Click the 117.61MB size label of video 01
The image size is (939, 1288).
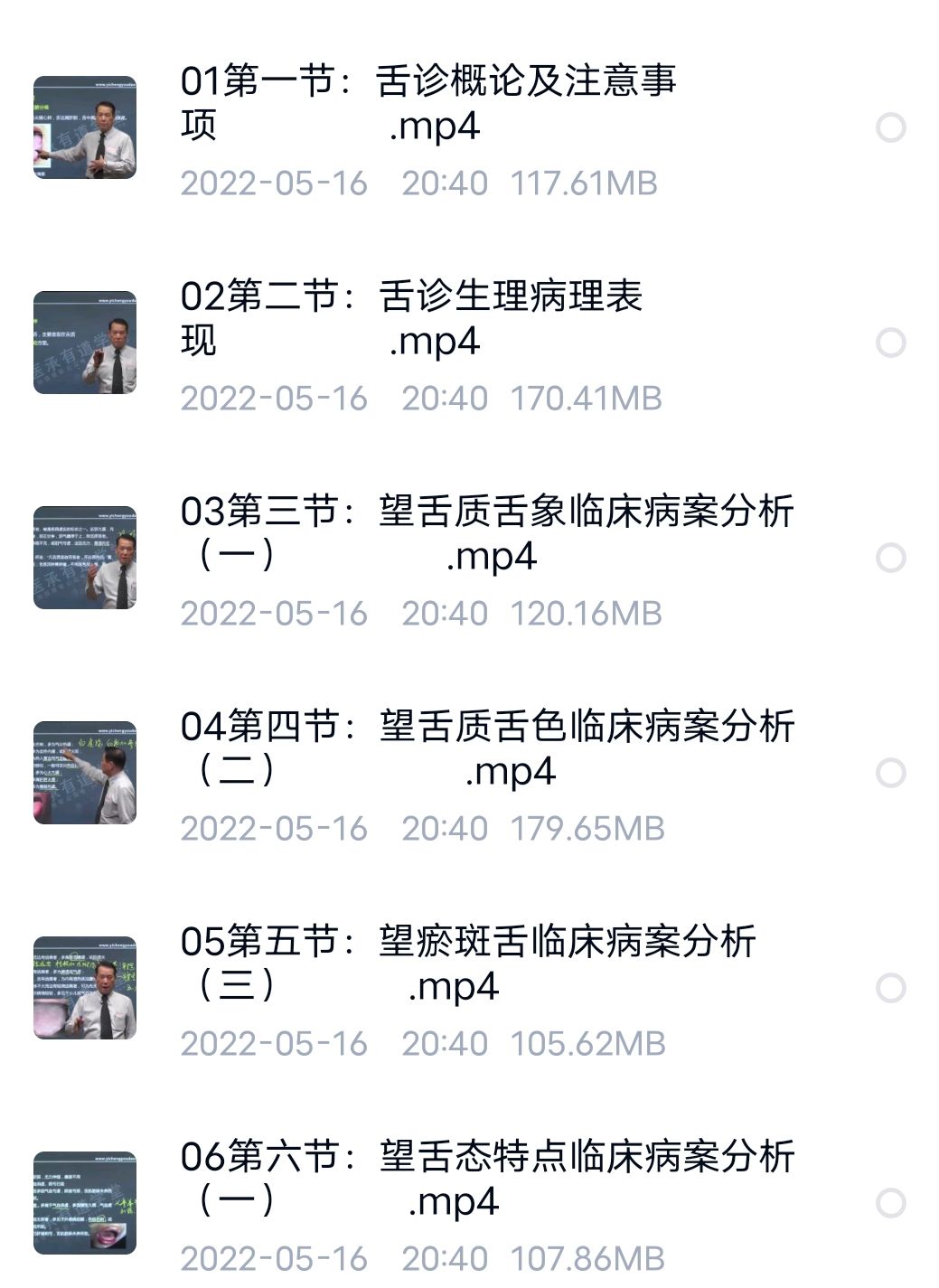point(587,185)
